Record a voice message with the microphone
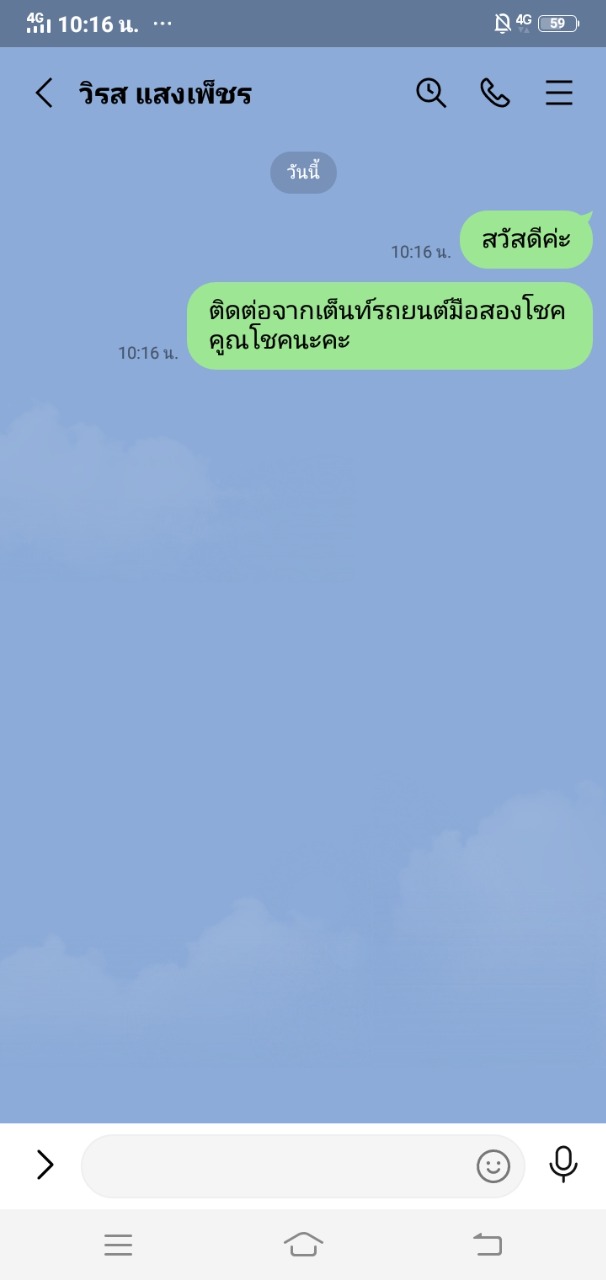Image resolution: width=606 pixels, height=1280 pixels. pos(564,1164)
